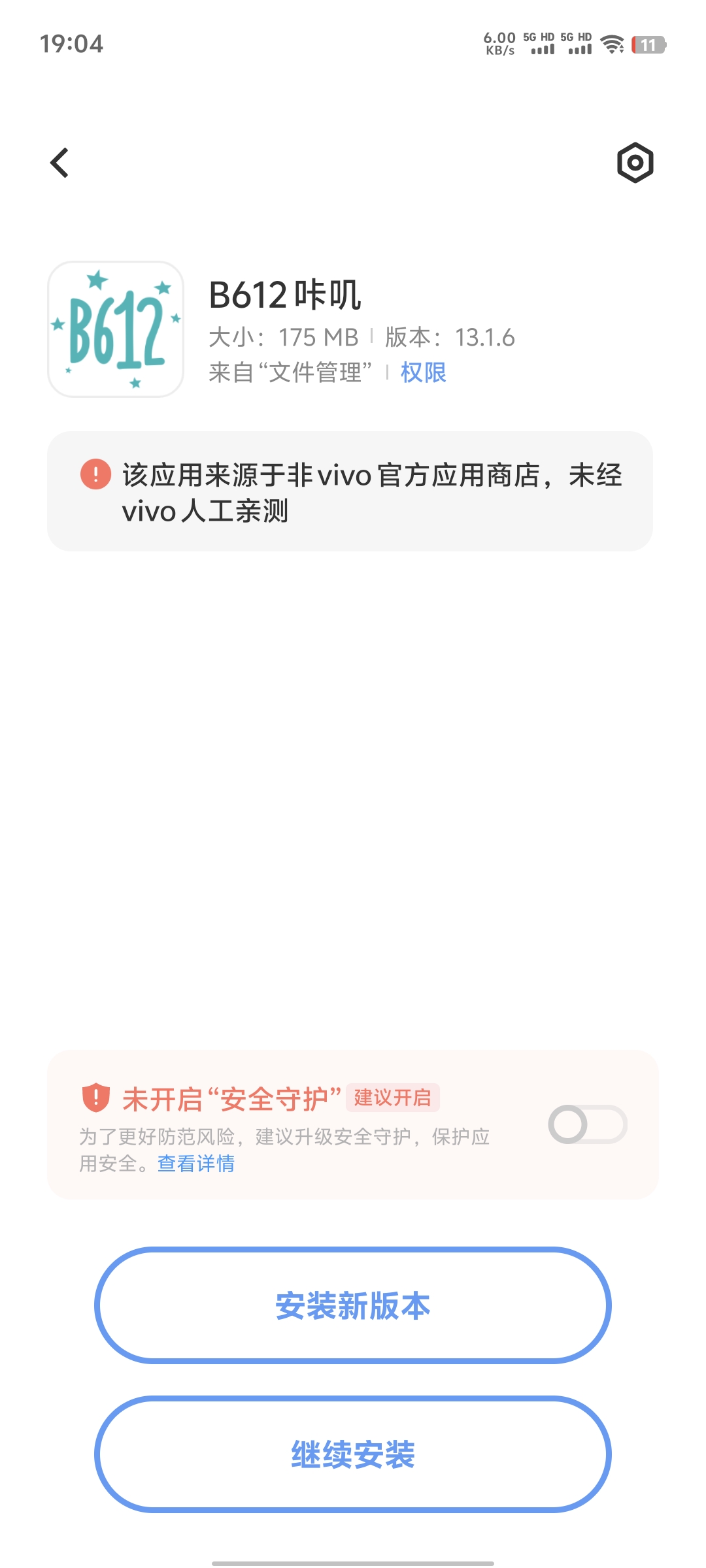Open the 权限 permissions link
The width and height of the screenshot is (706, 1568).
click(423, 372)
